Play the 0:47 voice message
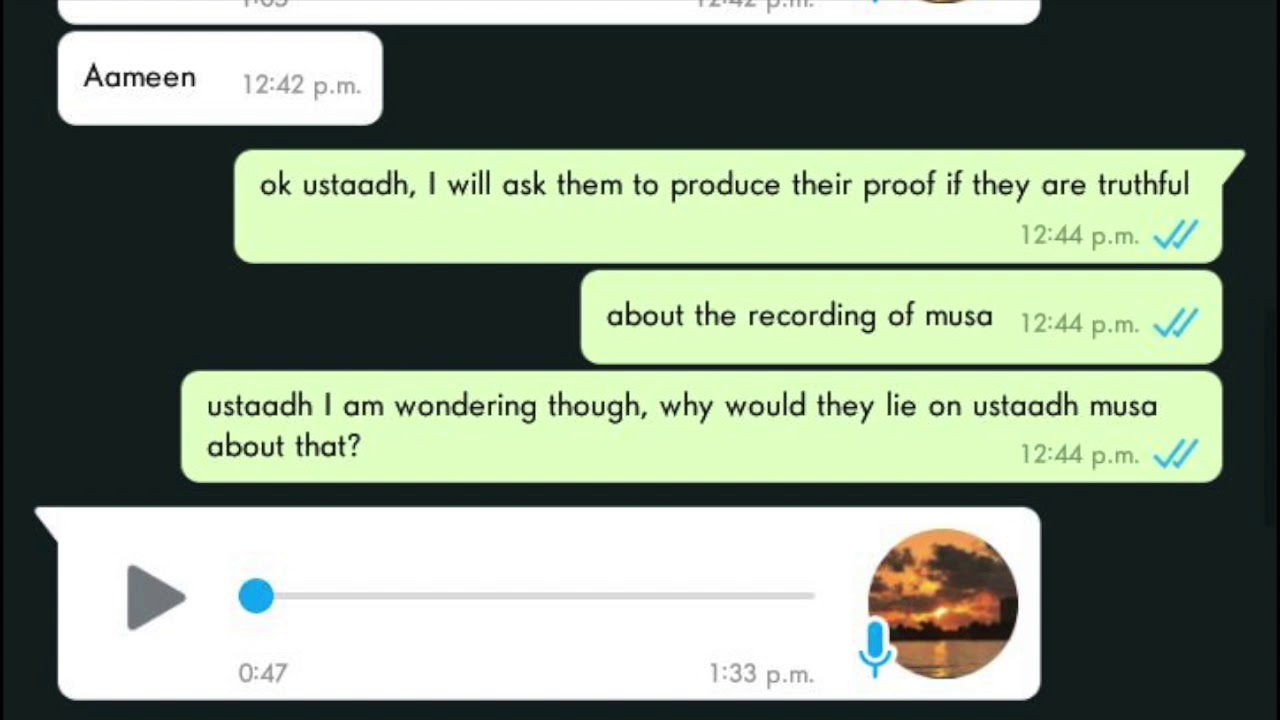This screenshot has height=720, width=1280. (x=155, y=597)
